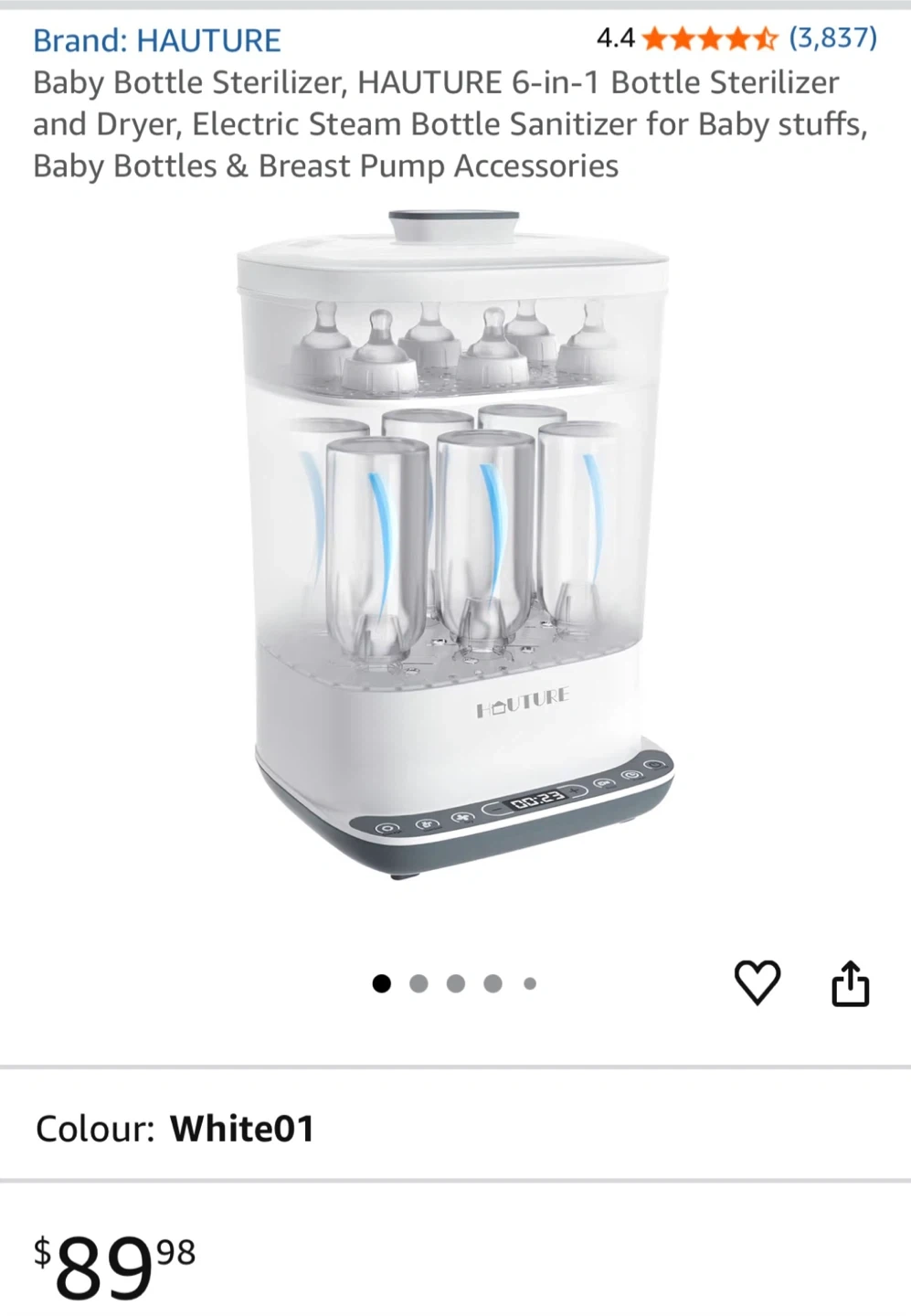Add sterilizer to wish list heart

[x=757, y=983]
